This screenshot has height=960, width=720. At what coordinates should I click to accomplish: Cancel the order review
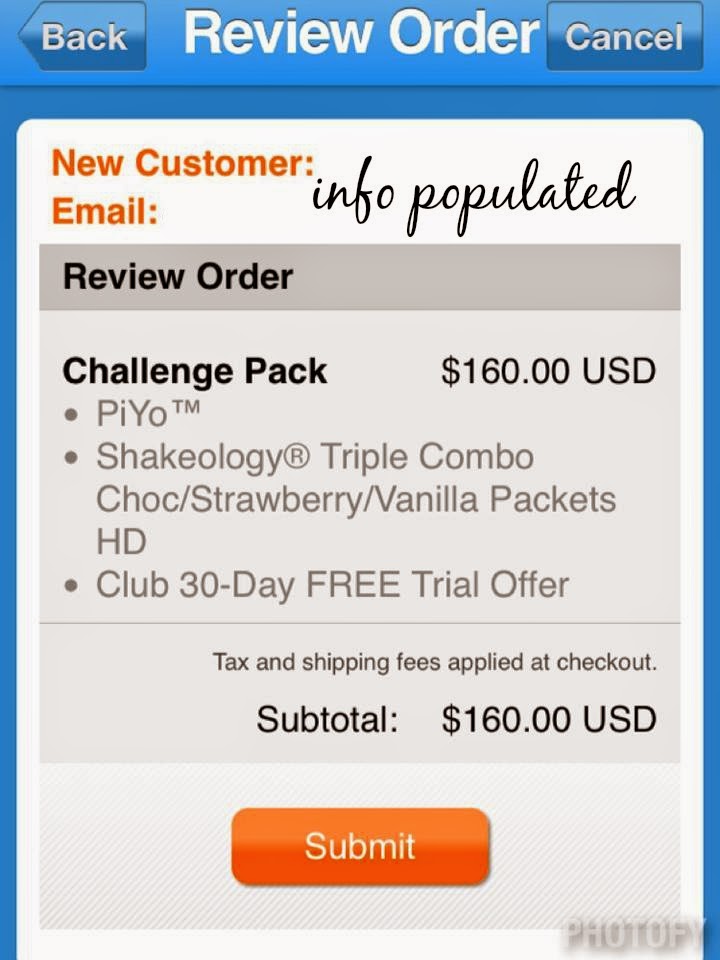624,37
